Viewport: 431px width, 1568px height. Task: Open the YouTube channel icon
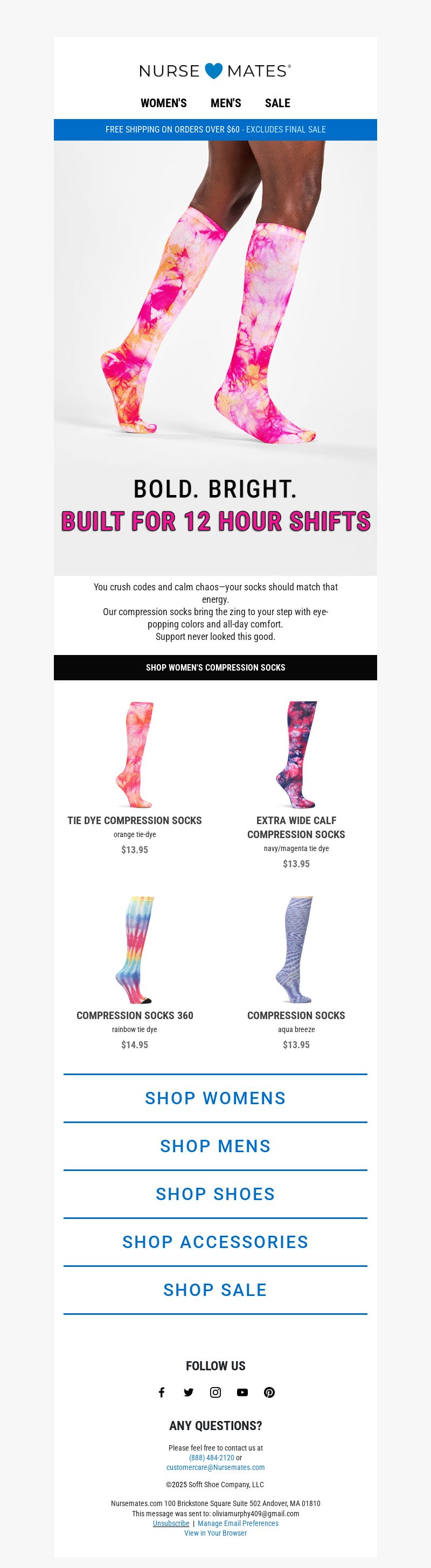[242, 1392]
